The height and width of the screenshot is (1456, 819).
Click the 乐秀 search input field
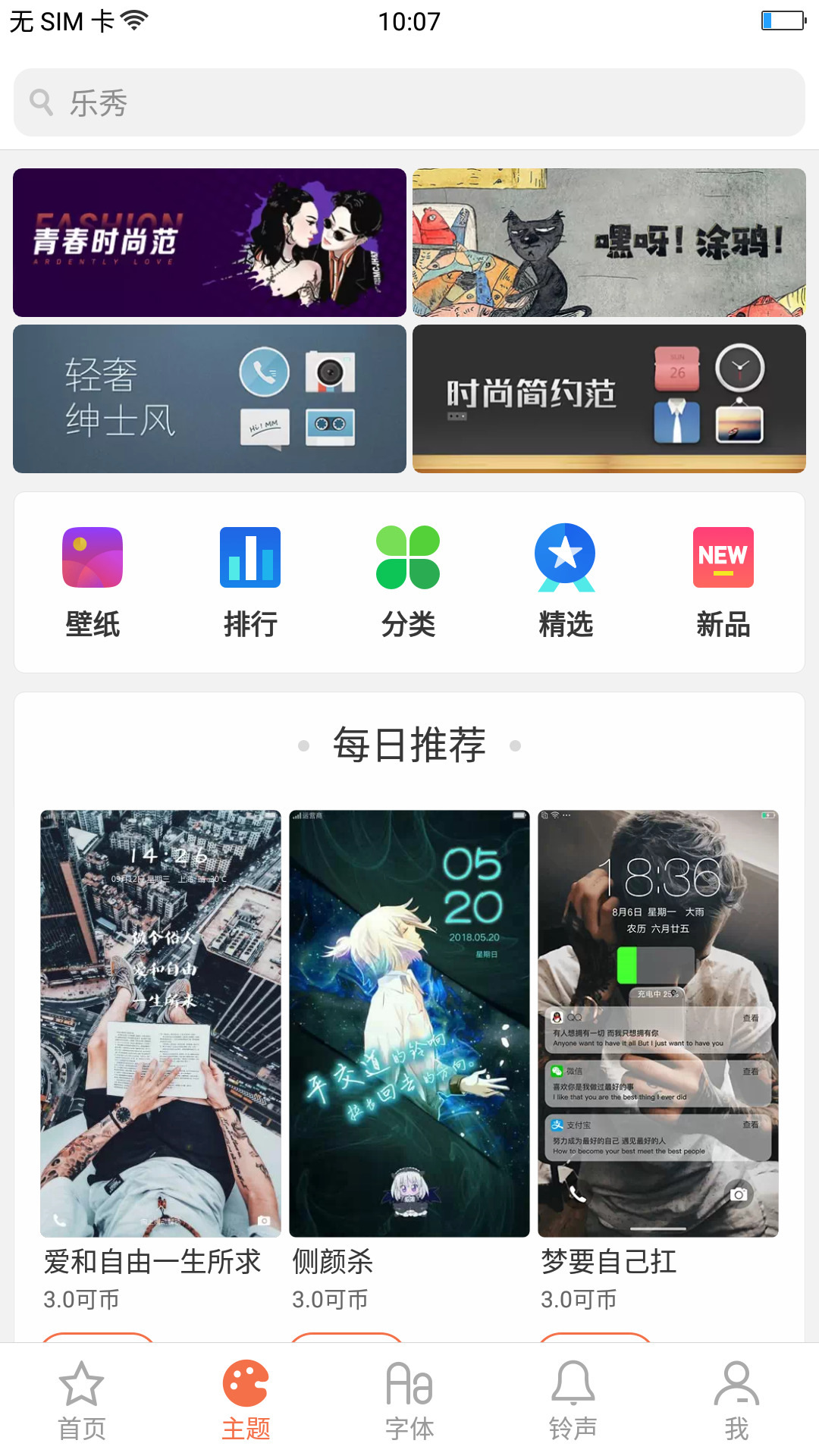click(303, 102)
